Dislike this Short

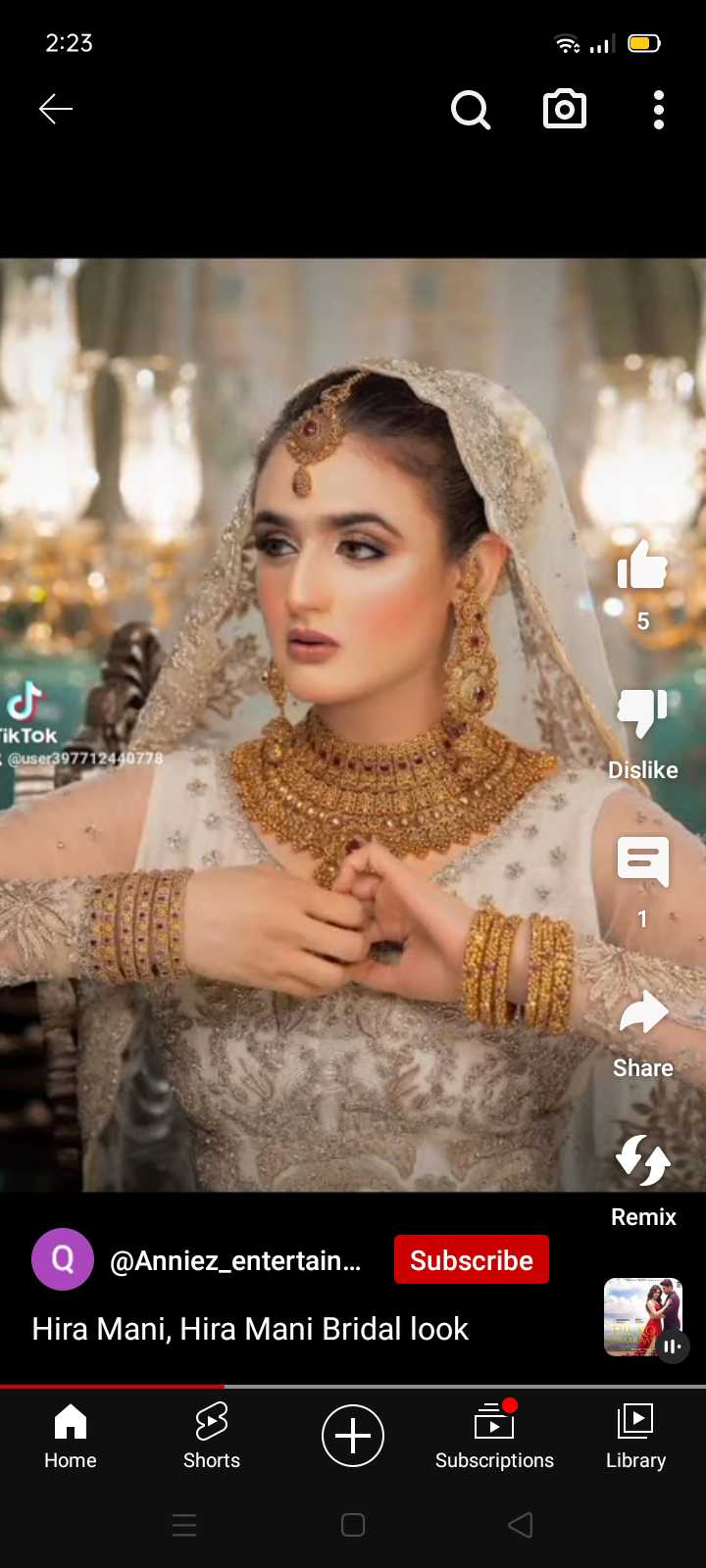tap(642, 713)
